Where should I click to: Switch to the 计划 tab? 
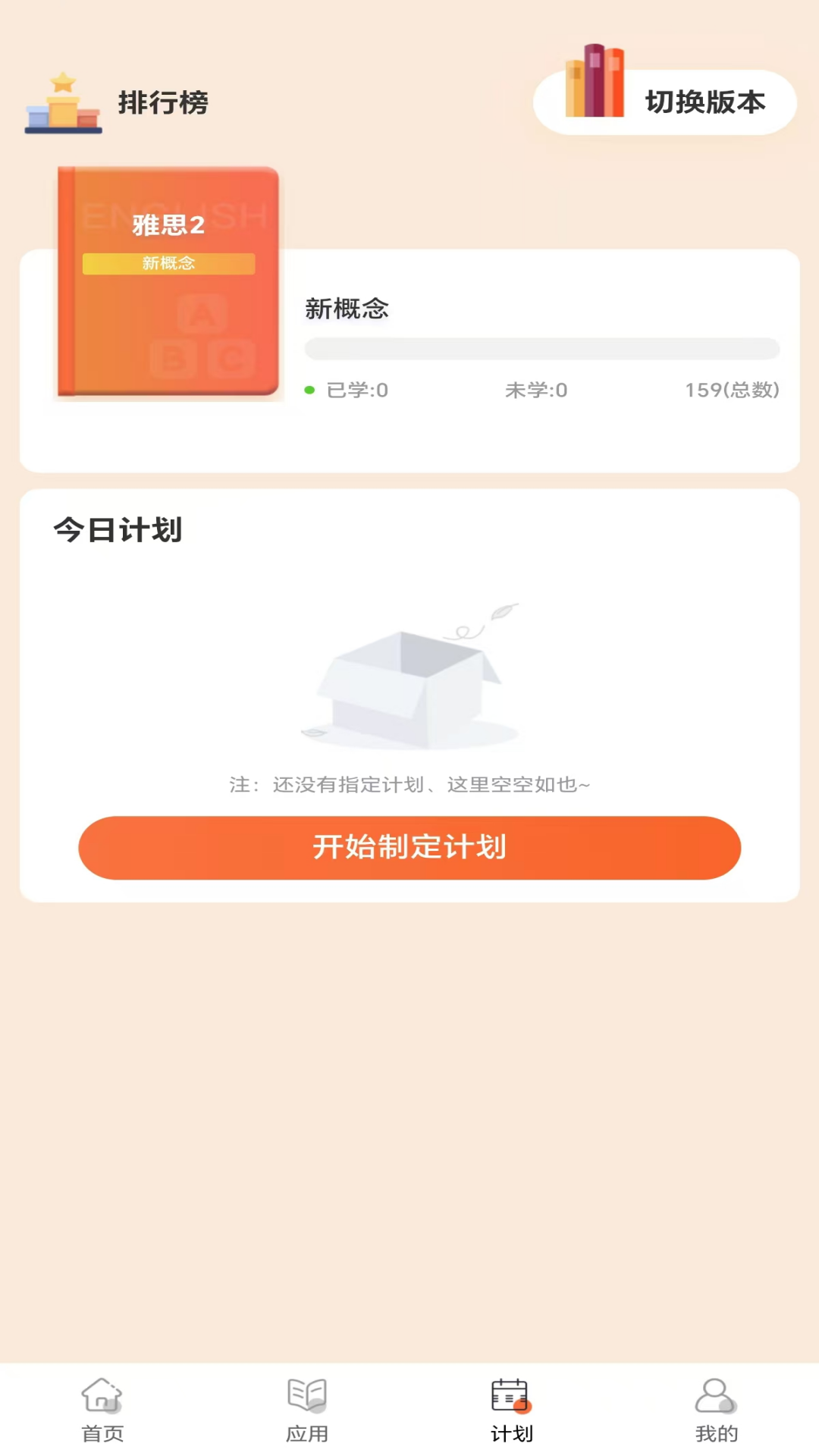tap(512, 1433)
